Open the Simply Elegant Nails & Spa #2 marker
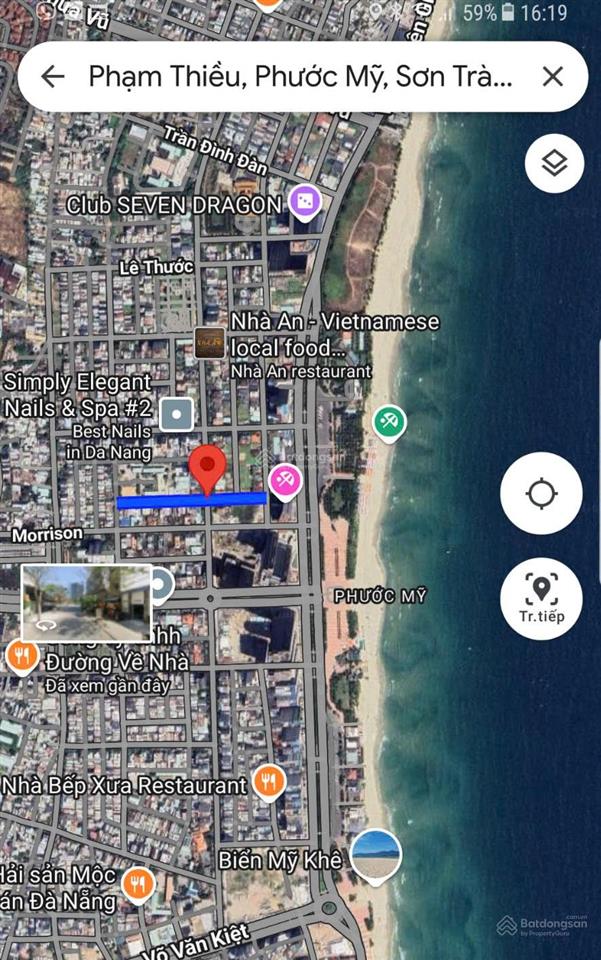 tap(177, 413)
